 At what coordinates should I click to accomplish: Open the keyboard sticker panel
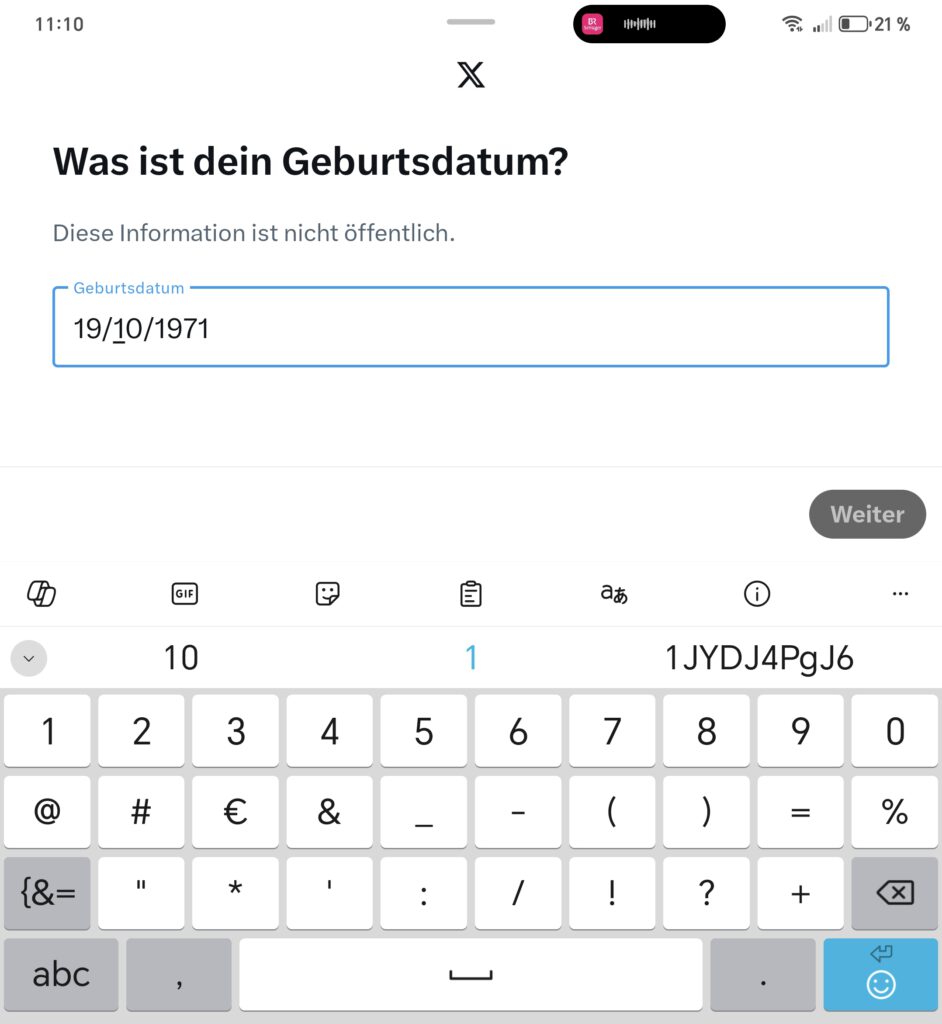click(327, 594)
